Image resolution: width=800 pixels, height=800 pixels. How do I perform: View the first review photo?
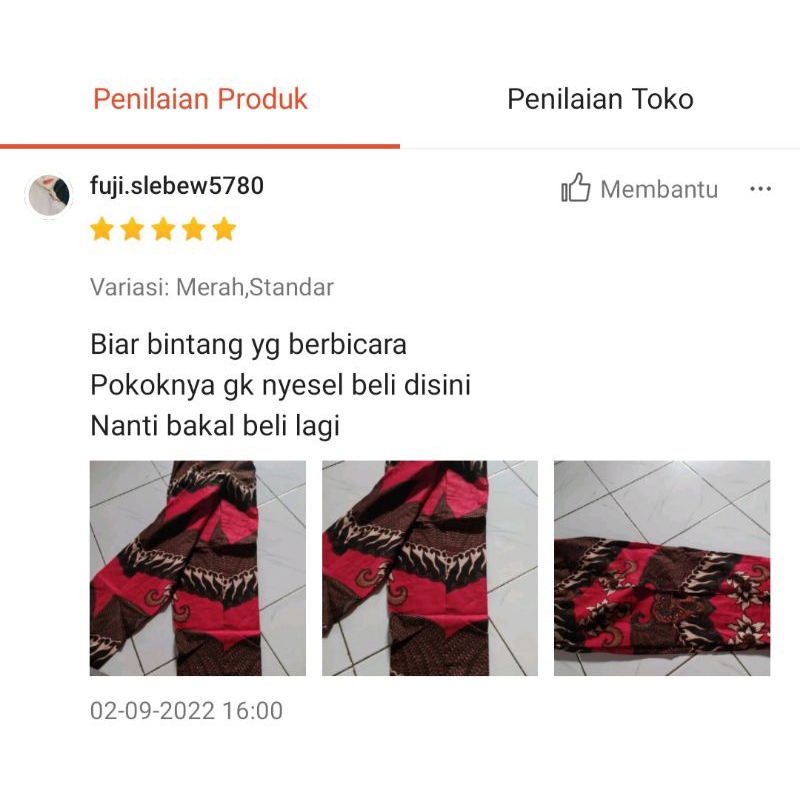coord(198,568)
